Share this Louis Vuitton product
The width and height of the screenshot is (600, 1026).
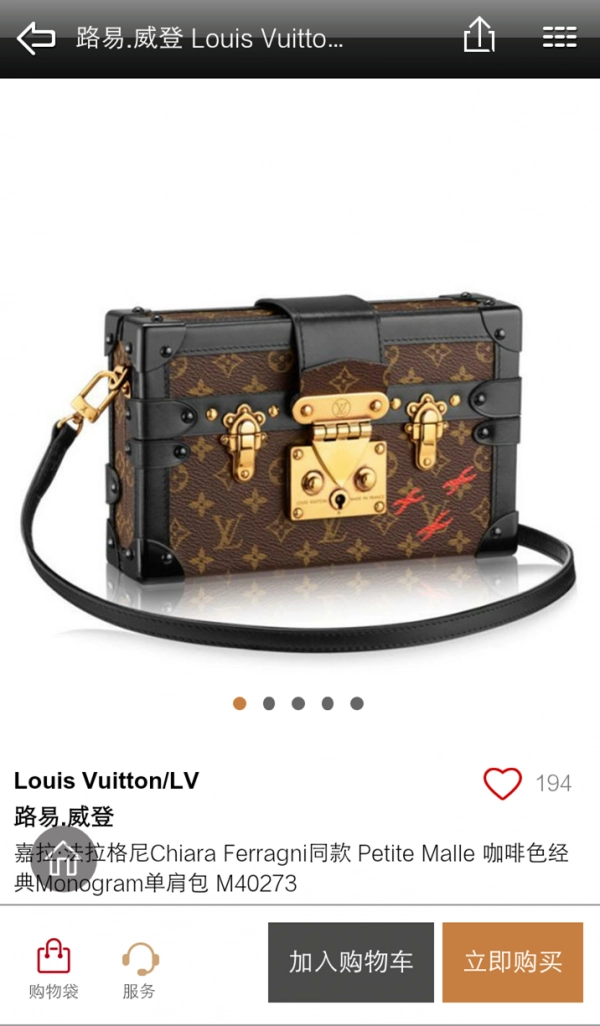point(479,37)
